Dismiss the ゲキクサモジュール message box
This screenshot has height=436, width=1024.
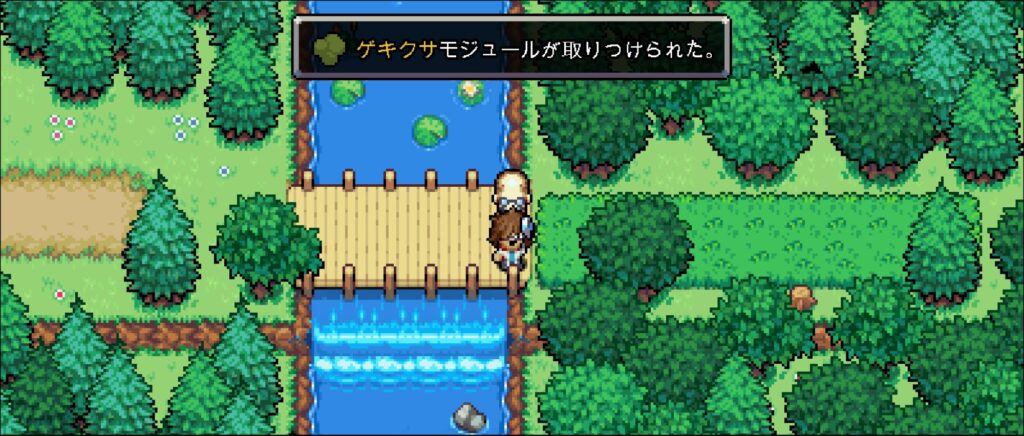point(511,48)
